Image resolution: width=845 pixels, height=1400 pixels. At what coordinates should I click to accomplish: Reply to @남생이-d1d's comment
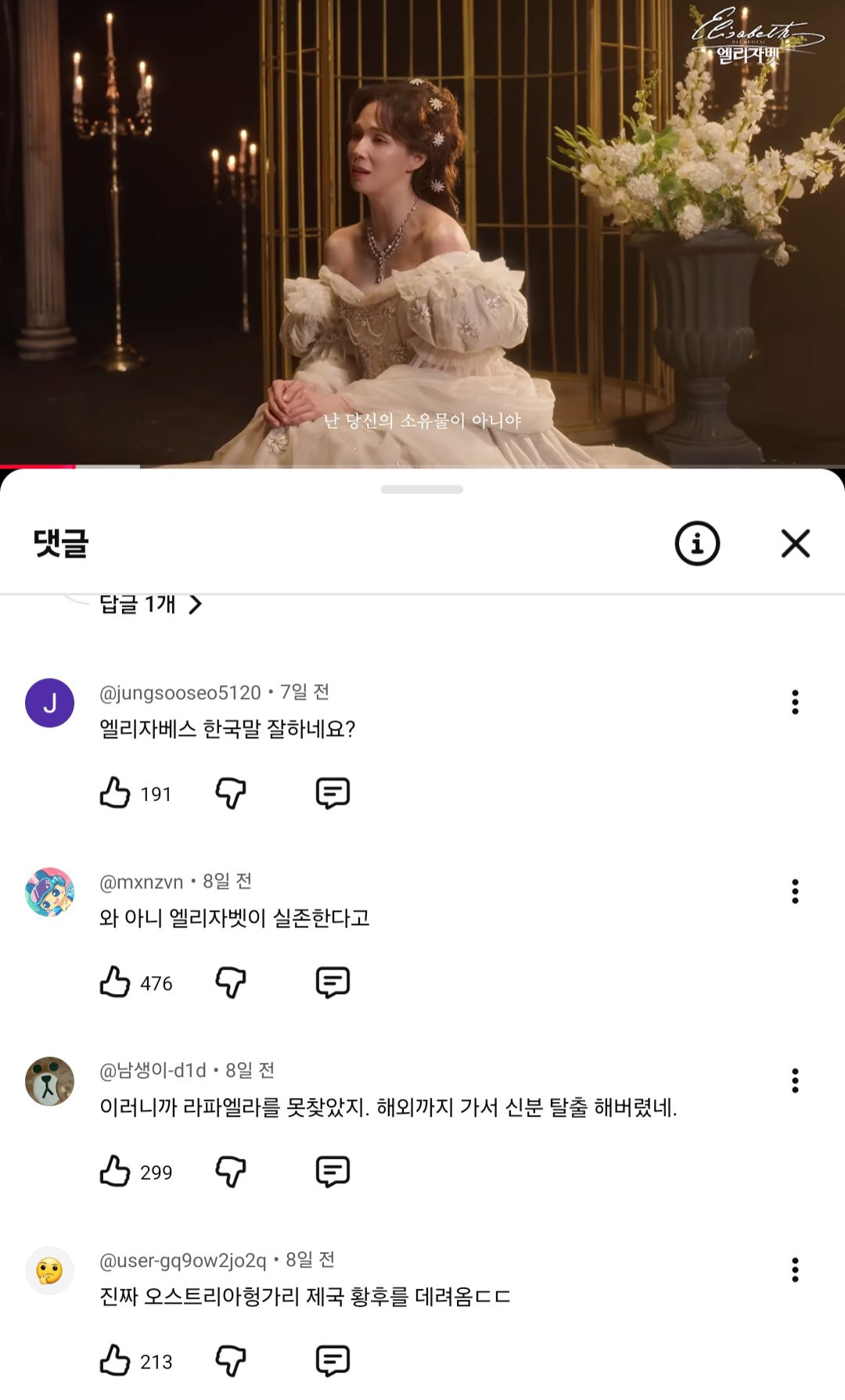tap(333, 1172)
